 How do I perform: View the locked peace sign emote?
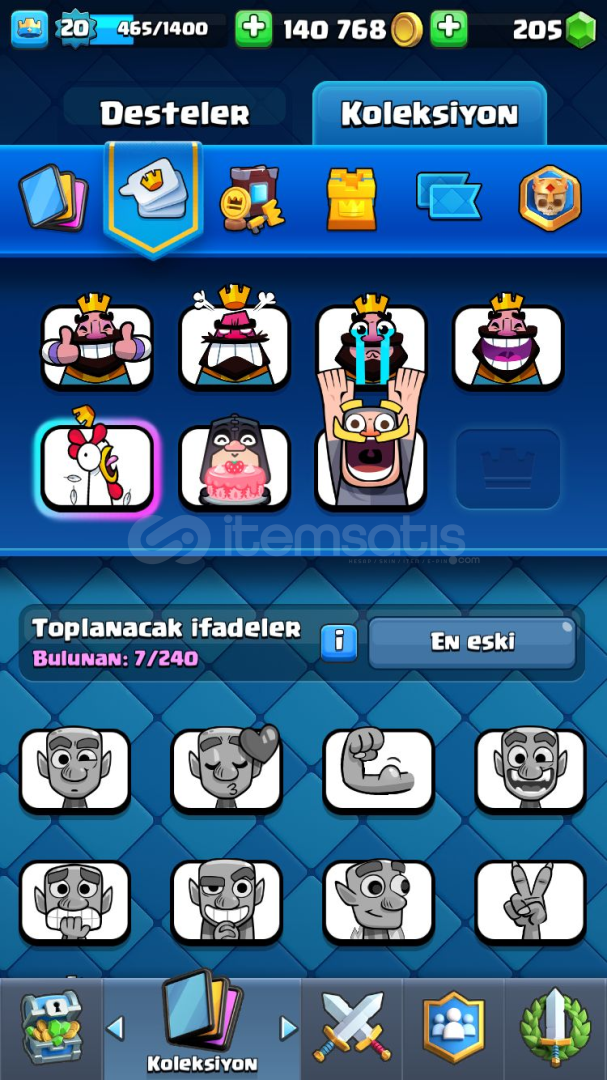click(x=531, y=902)
